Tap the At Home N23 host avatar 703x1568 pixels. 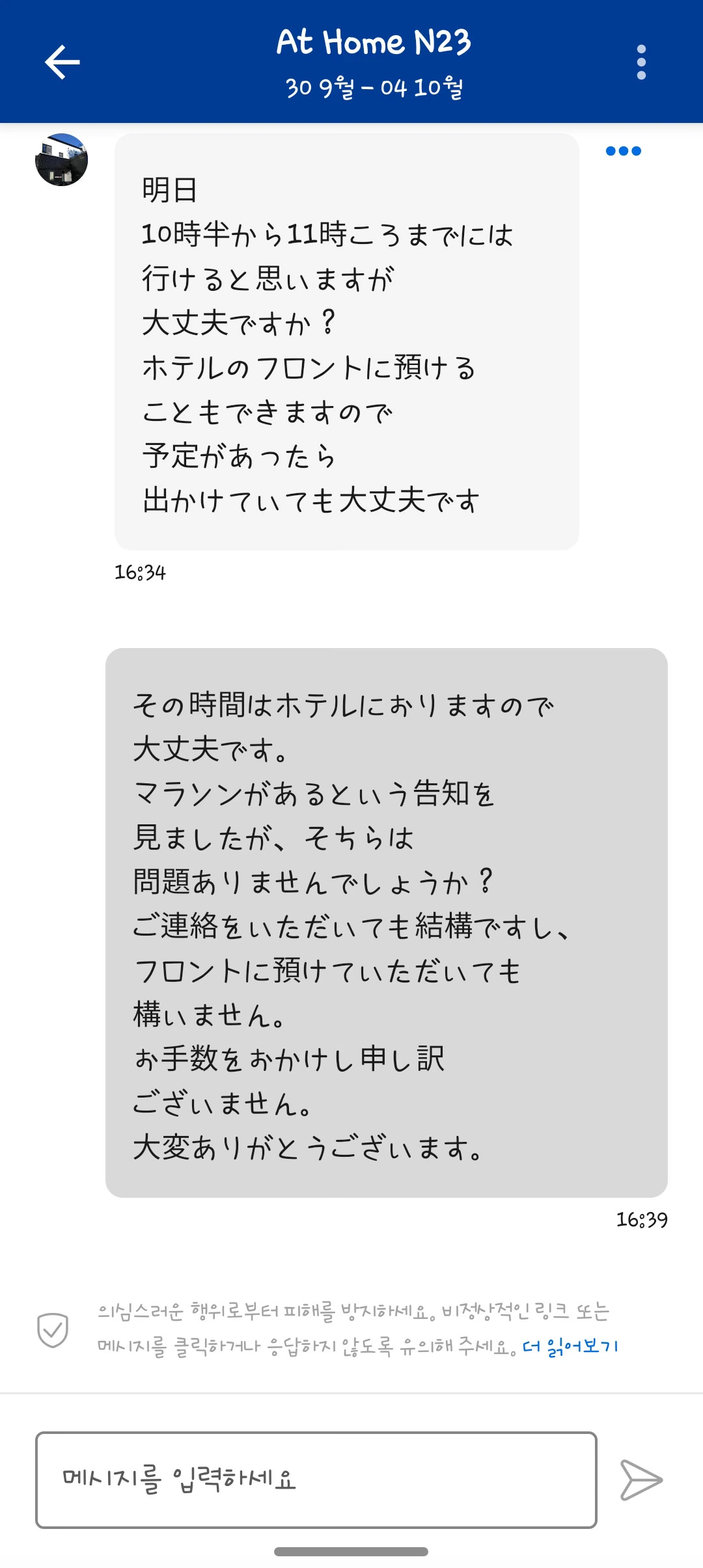coord(61,160)
